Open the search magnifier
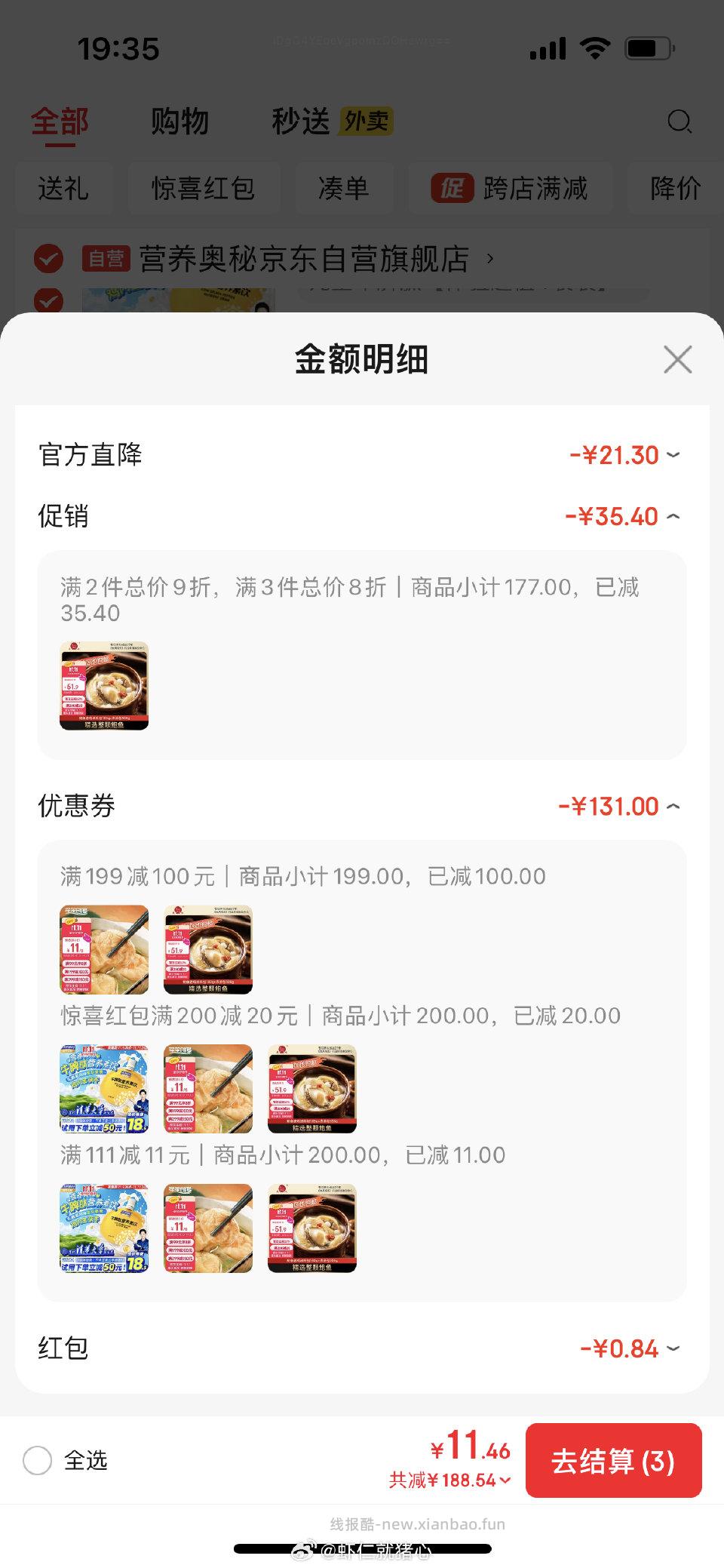Screen dimensions: 724x1568 [680, 121]
